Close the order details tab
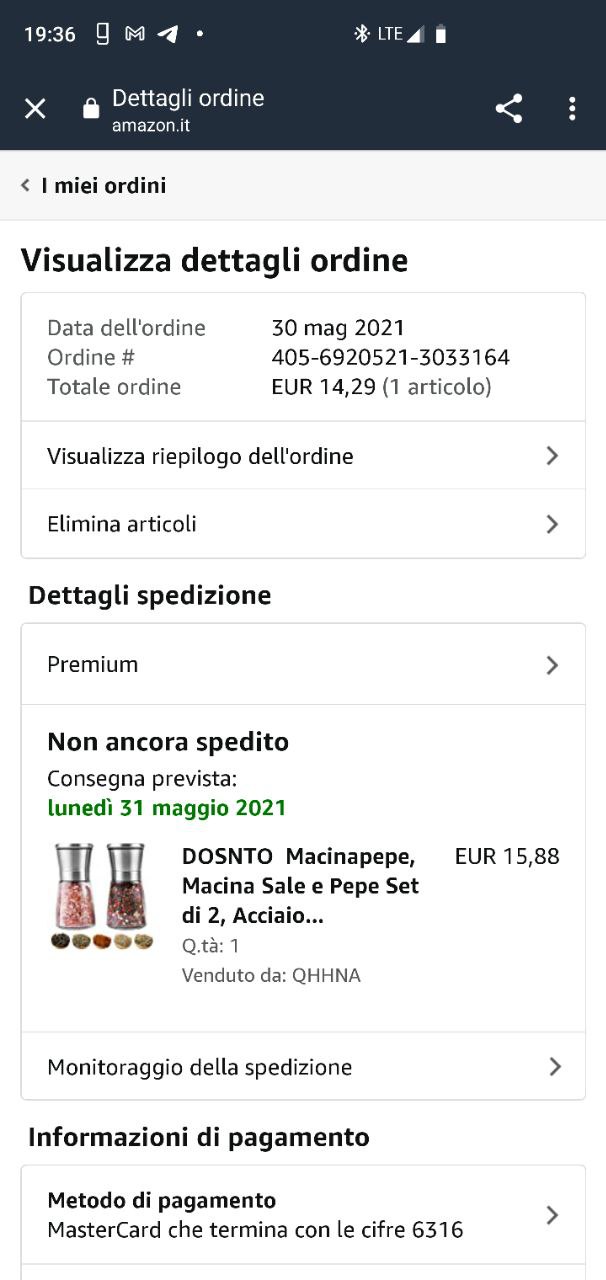Image resolution: width=606 pixels, height=1280 pixels. tap(35, 109)
